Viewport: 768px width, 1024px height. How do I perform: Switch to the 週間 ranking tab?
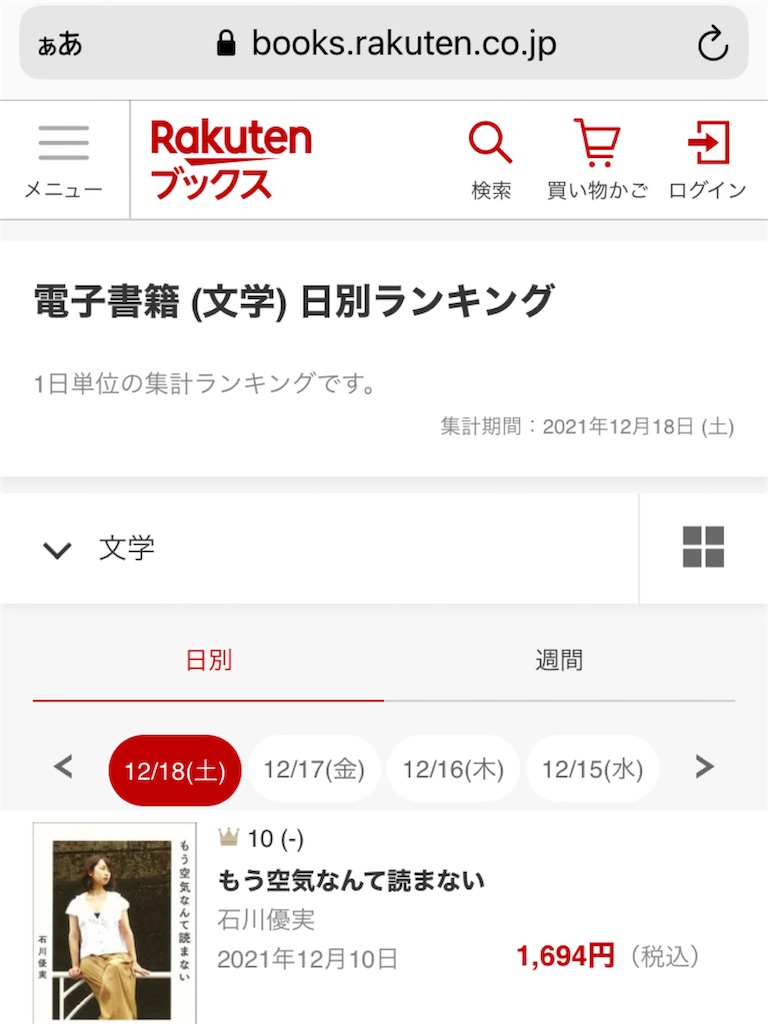point(559,661)
